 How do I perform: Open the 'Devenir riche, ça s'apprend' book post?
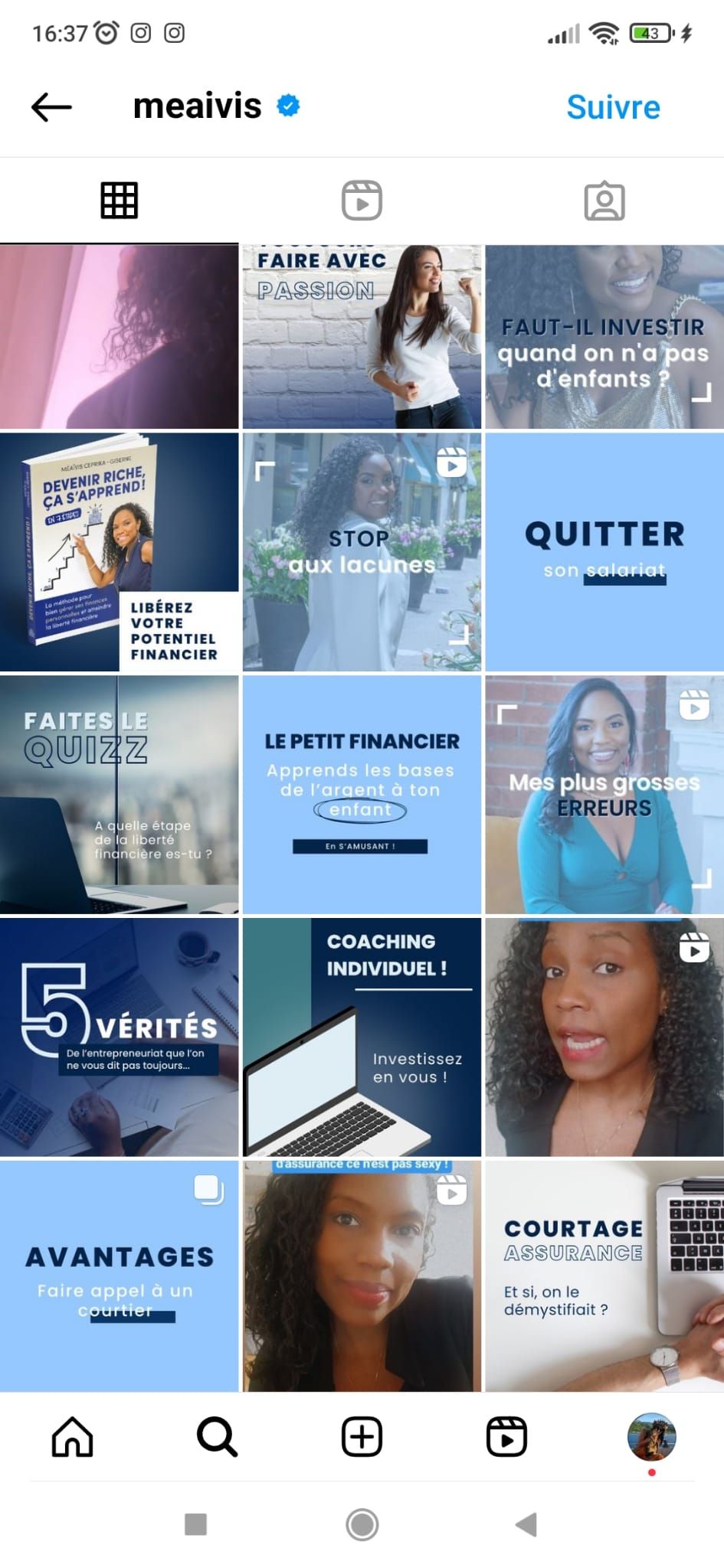point(119,552)
